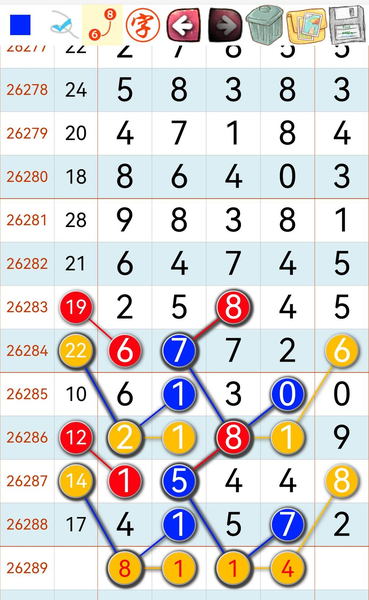
Task: Open the blue color picker square
Action: 20,25
